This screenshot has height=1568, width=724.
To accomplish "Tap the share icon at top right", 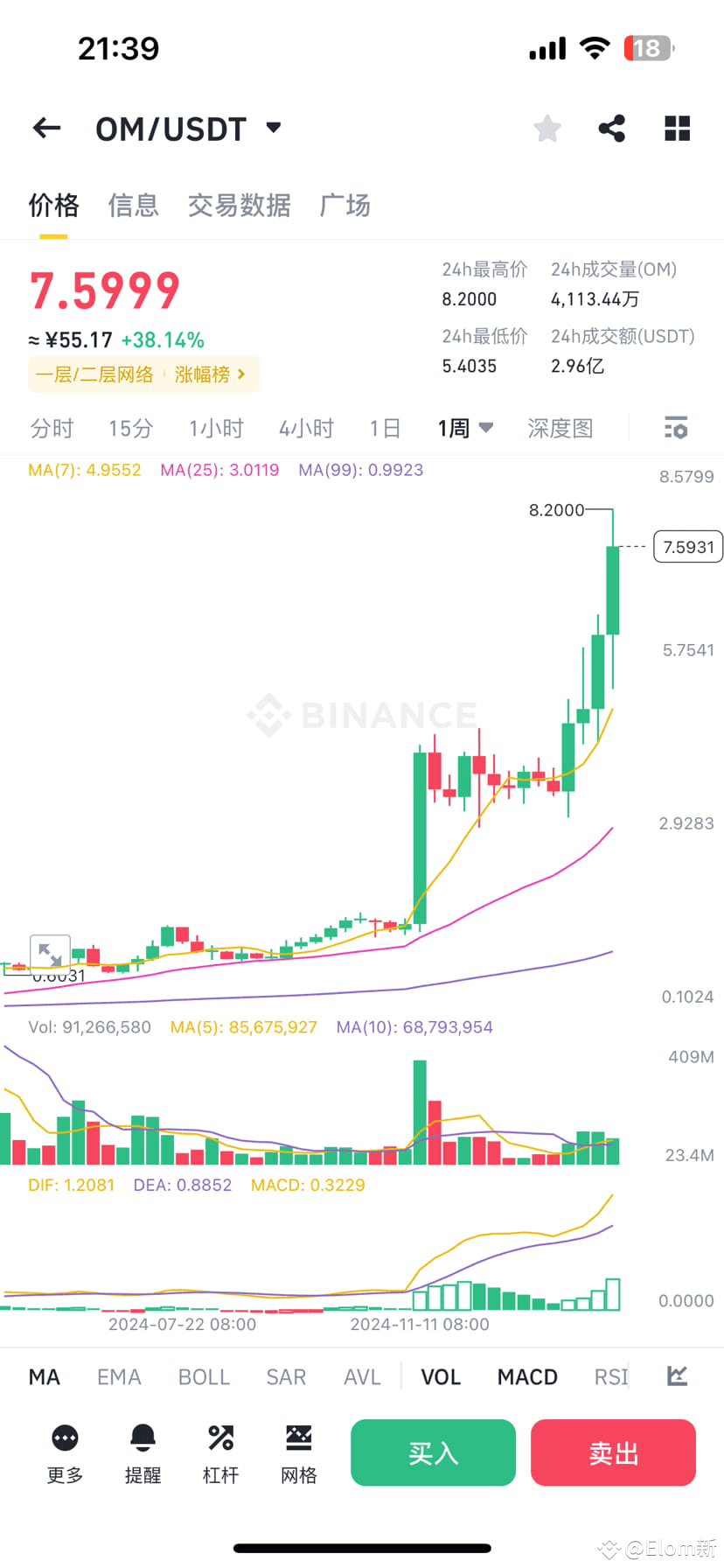I will coord(611,128).
